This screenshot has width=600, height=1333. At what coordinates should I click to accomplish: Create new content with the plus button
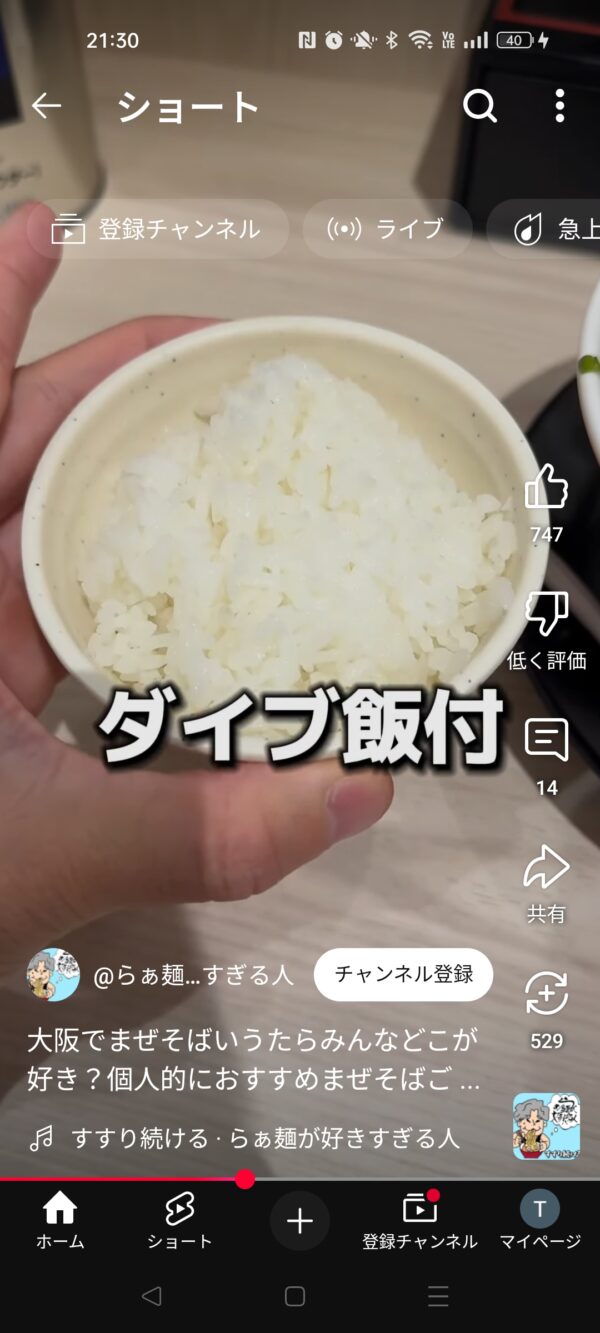300,1221
